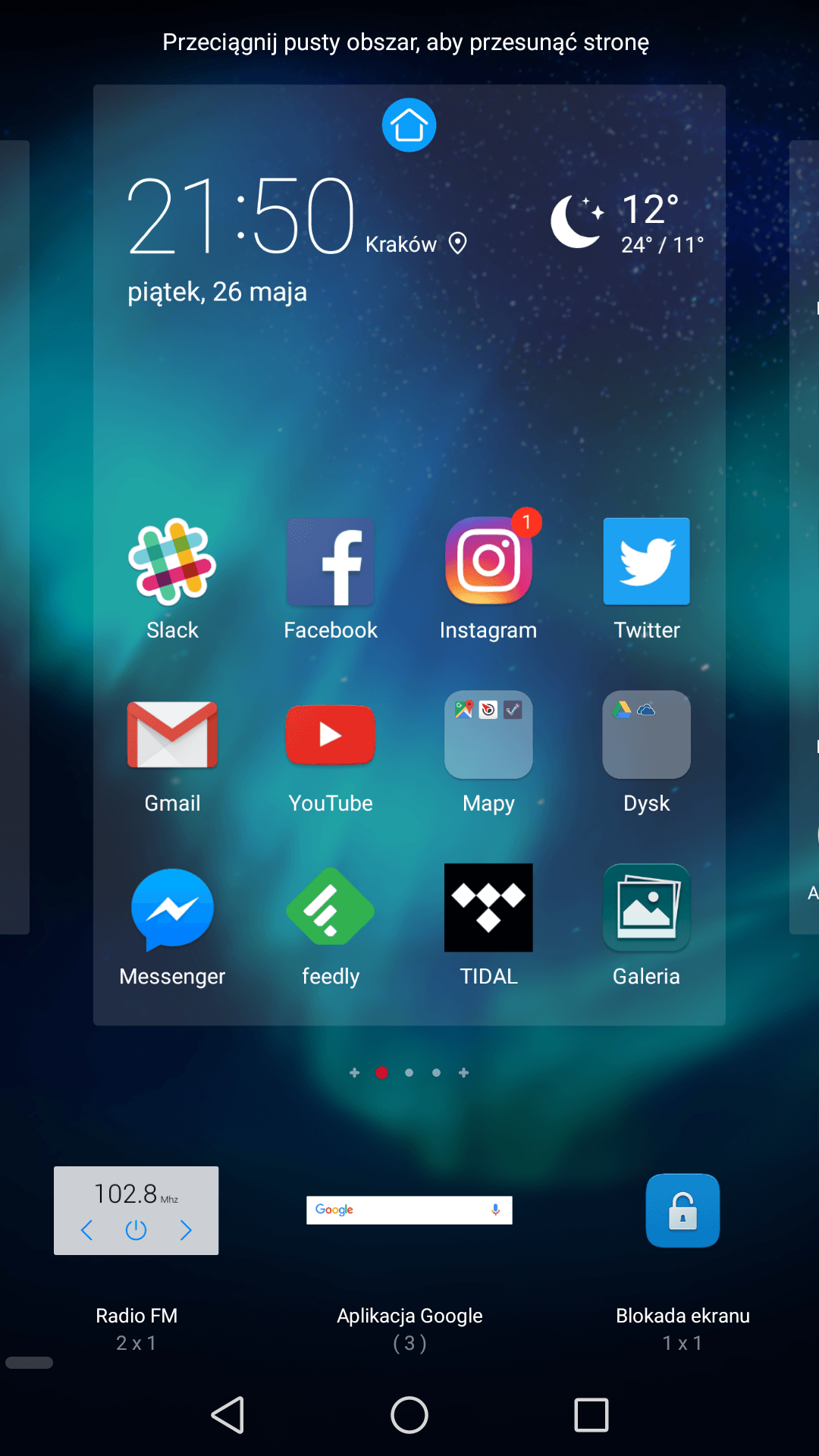Go back with the navigation bar
Screen dimensions: 819x1456
tap(227, 1415)
